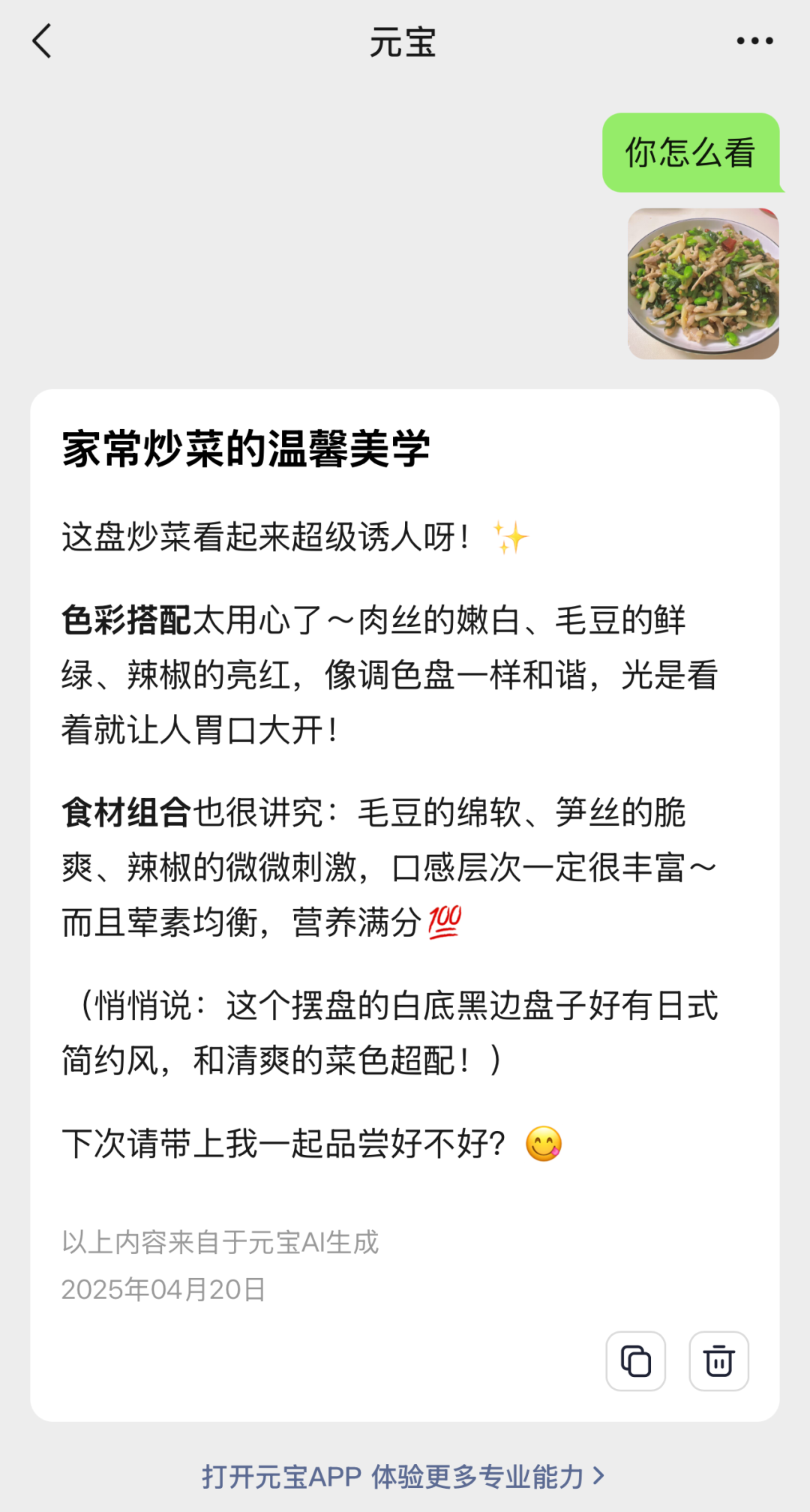Go back using the top-left arrow

pos(43,41)
